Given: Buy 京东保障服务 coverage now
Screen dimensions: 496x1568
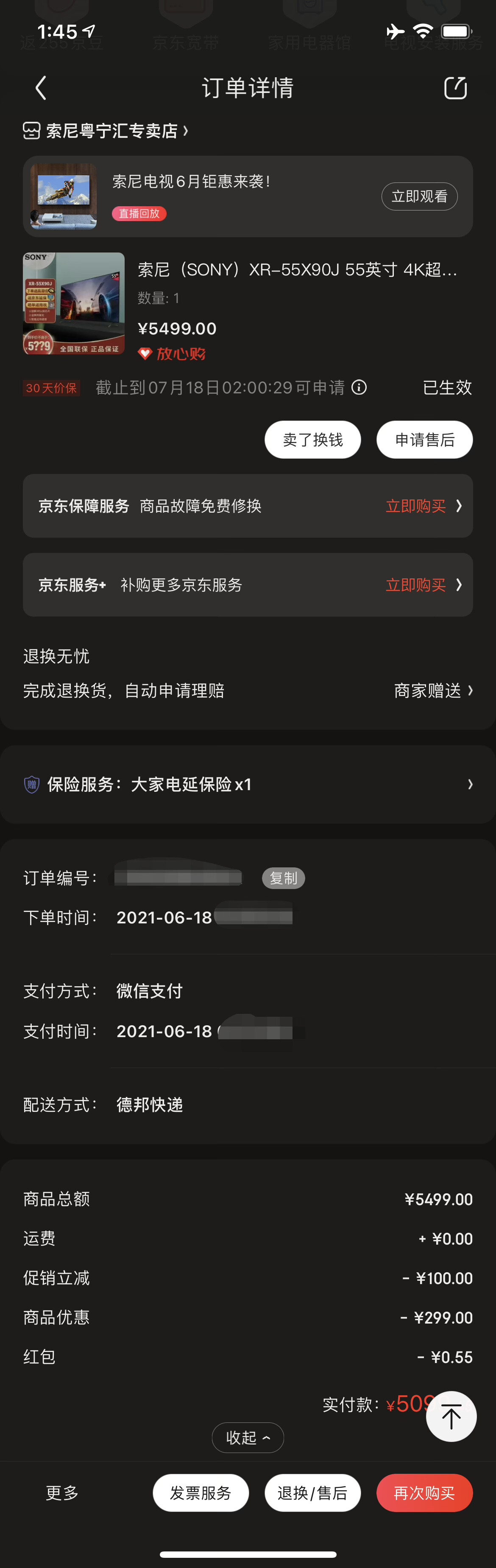Looking at the screenshot, I should click(x=423, y=506).
